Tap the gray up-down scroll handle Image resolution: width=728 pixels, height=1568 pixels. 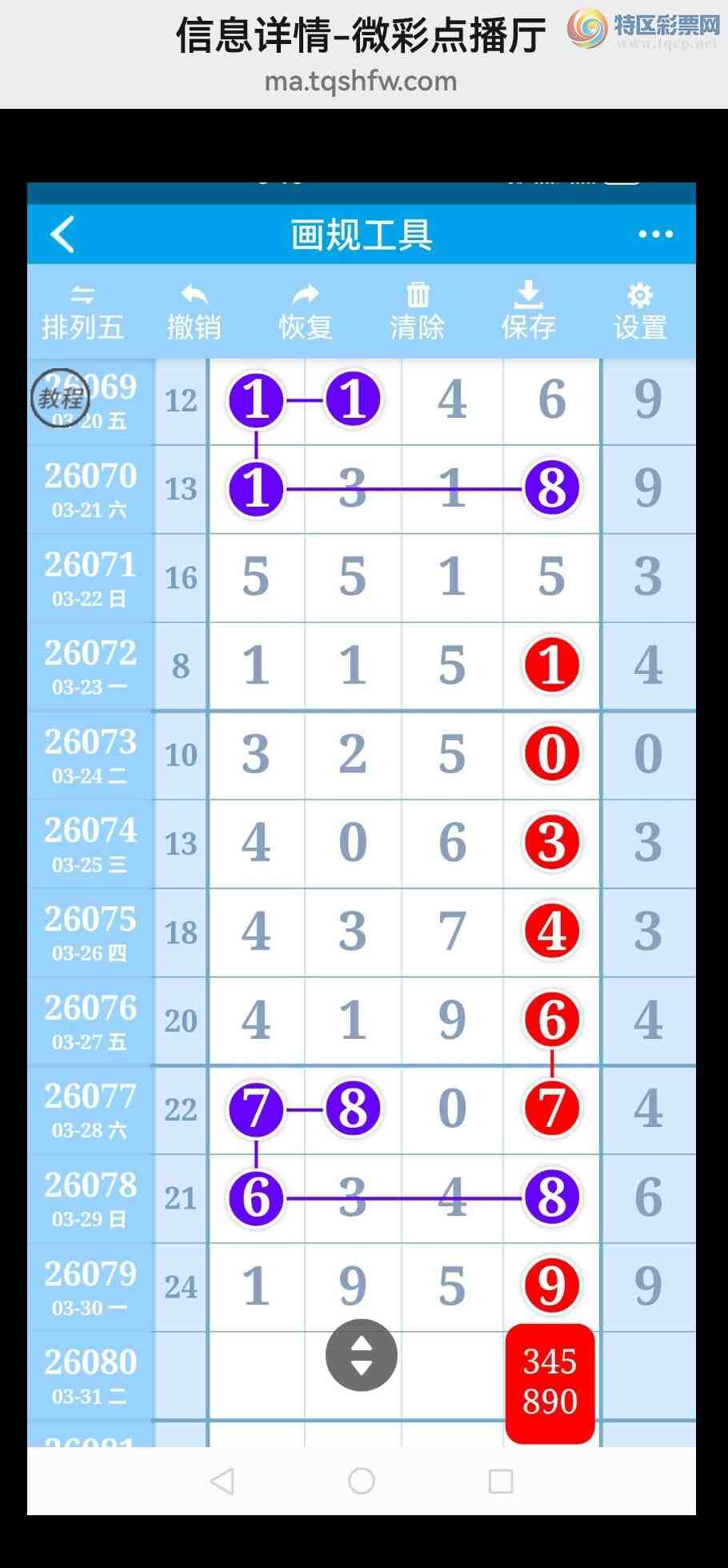[362, 1355]
